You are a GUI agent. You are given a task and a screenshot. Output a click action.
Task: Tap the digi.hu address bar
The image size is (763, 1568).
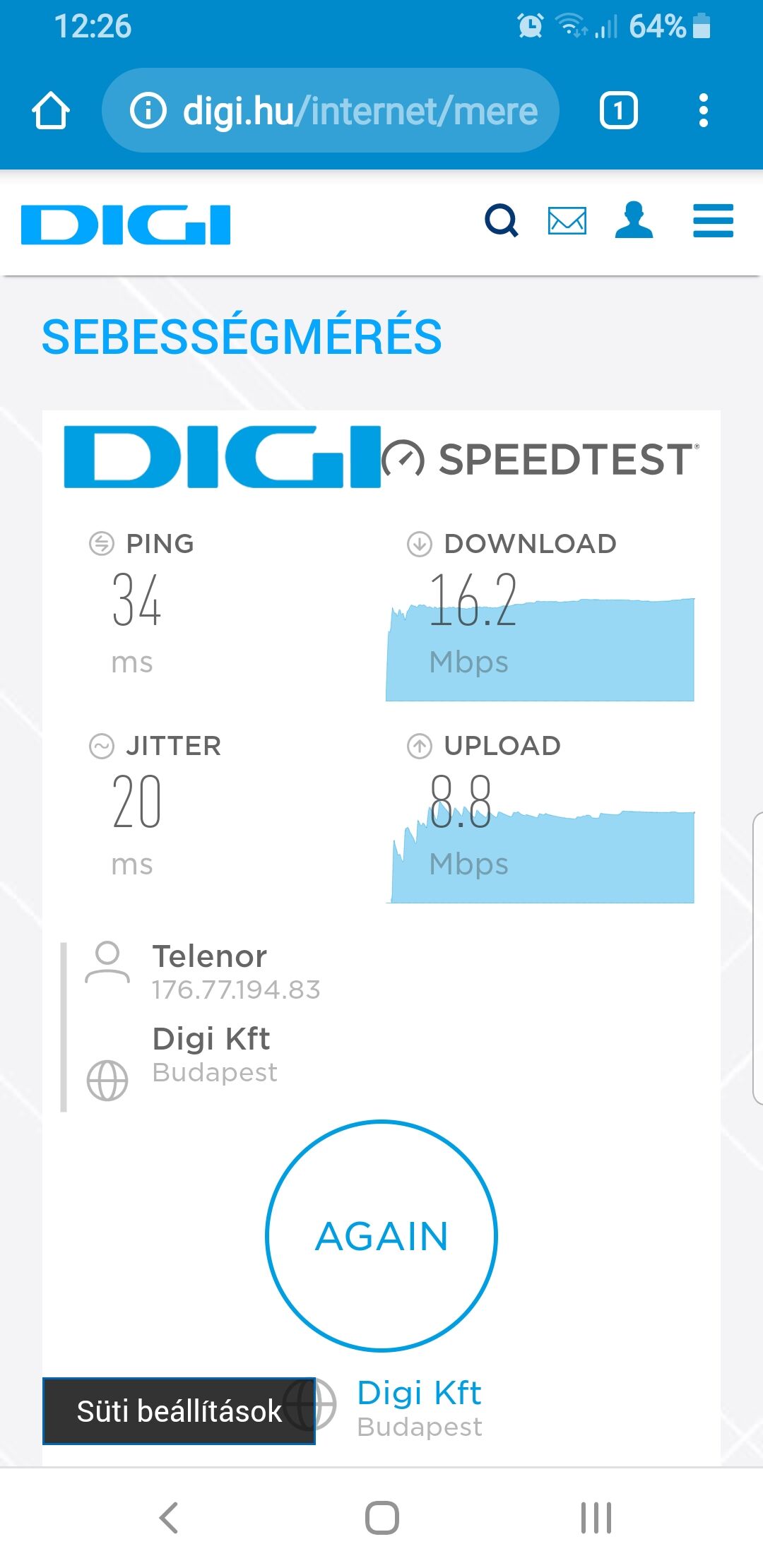pyautogui.click(x=331, y=111)
